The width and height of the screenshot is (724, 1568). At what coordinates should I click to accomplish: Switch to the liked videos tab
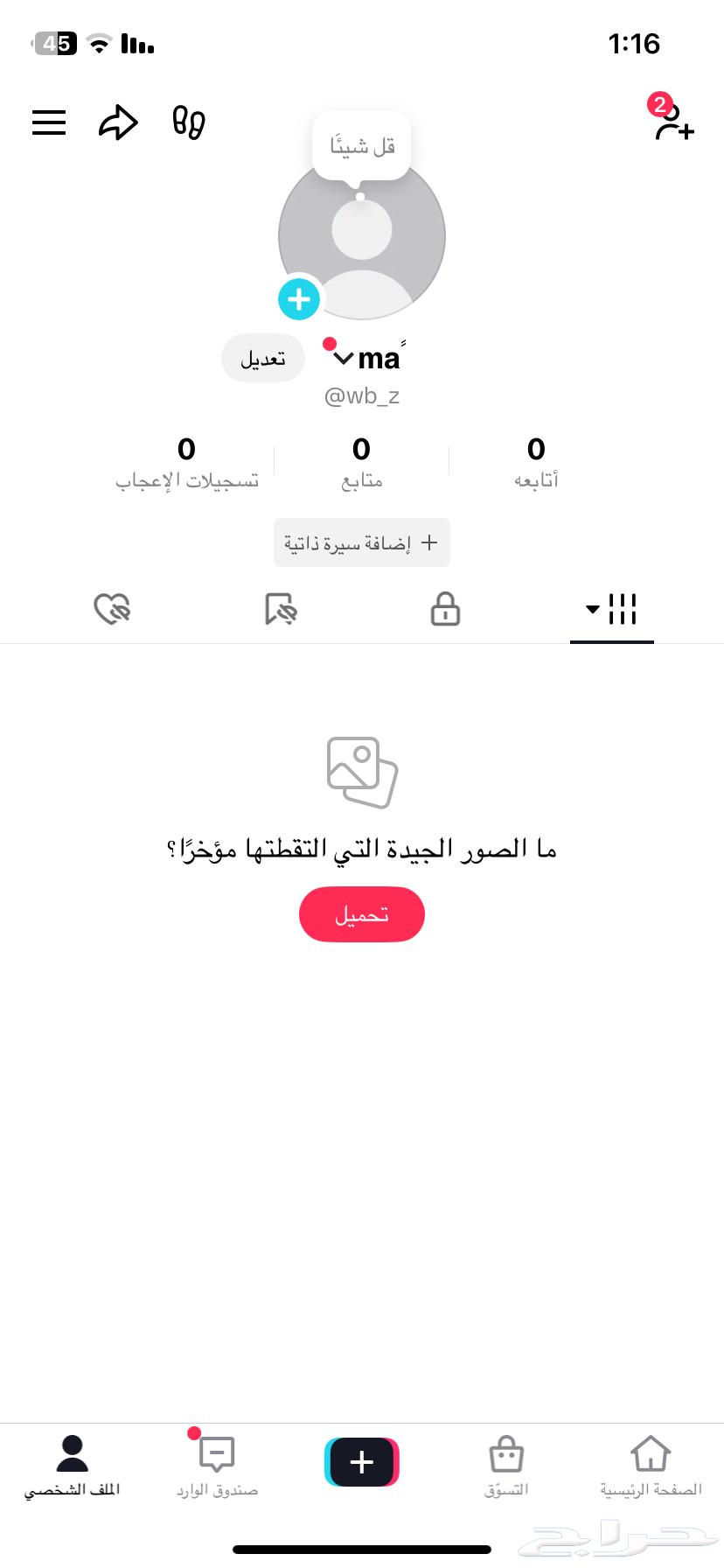click(112, 609)
